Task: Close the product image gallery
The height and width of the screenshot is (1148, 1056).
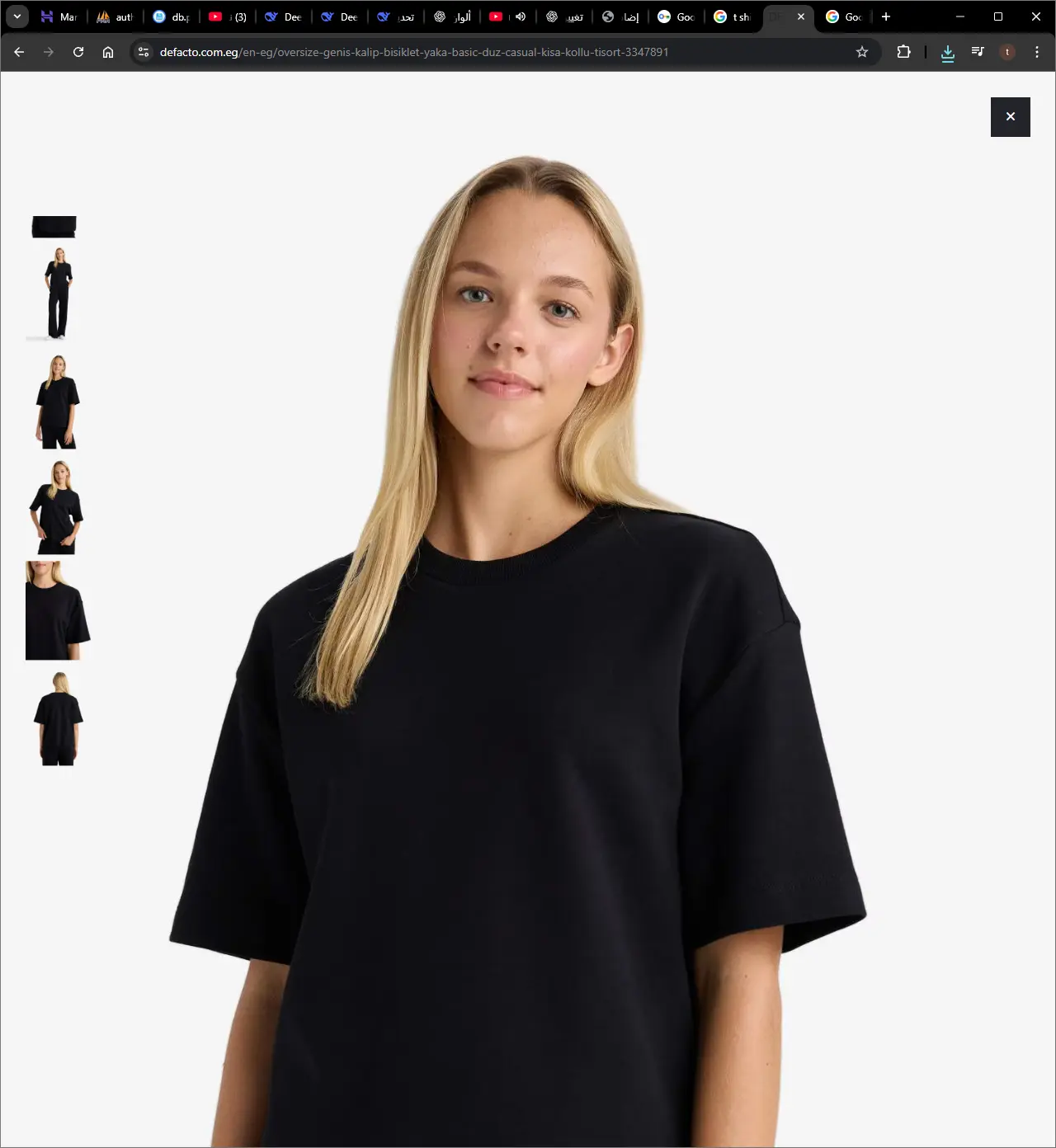Action: pyautogui.click(x=1010, y=116)
